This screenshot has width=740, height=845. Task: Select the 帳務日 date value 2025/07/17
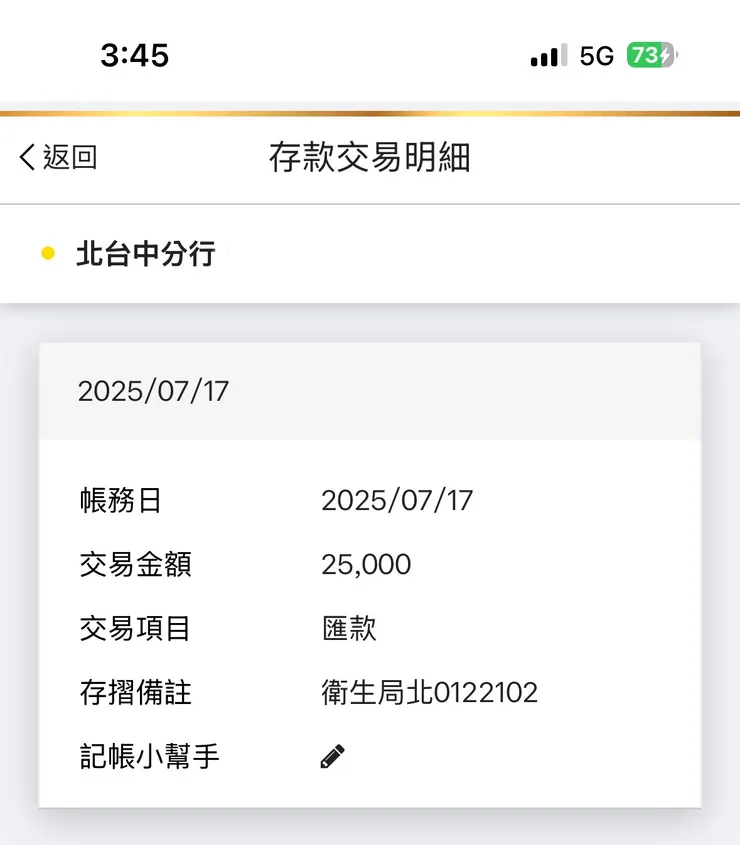396,499
